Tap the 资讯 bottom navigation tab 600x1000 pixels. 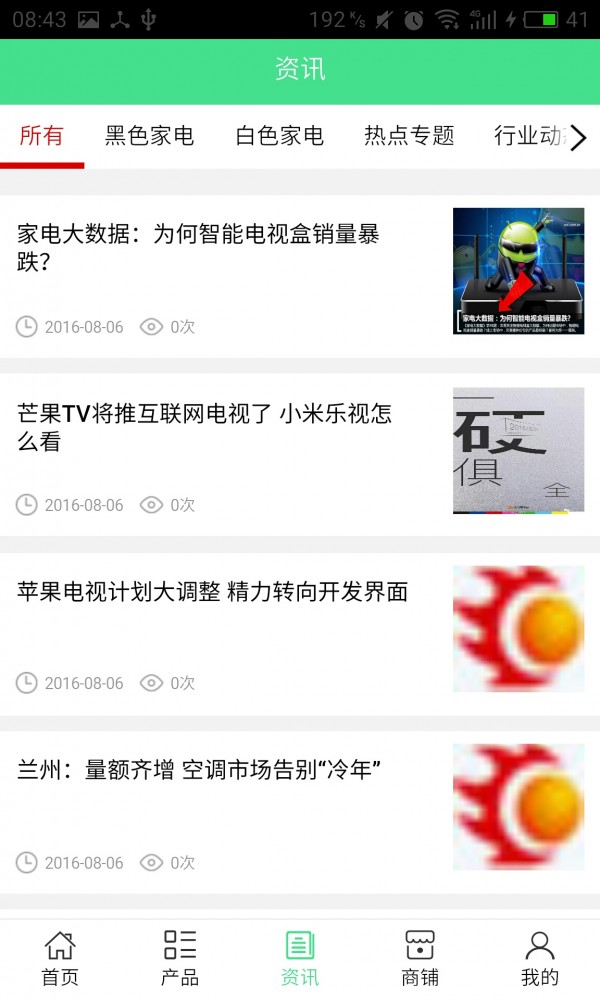click(x=300, y=958)
